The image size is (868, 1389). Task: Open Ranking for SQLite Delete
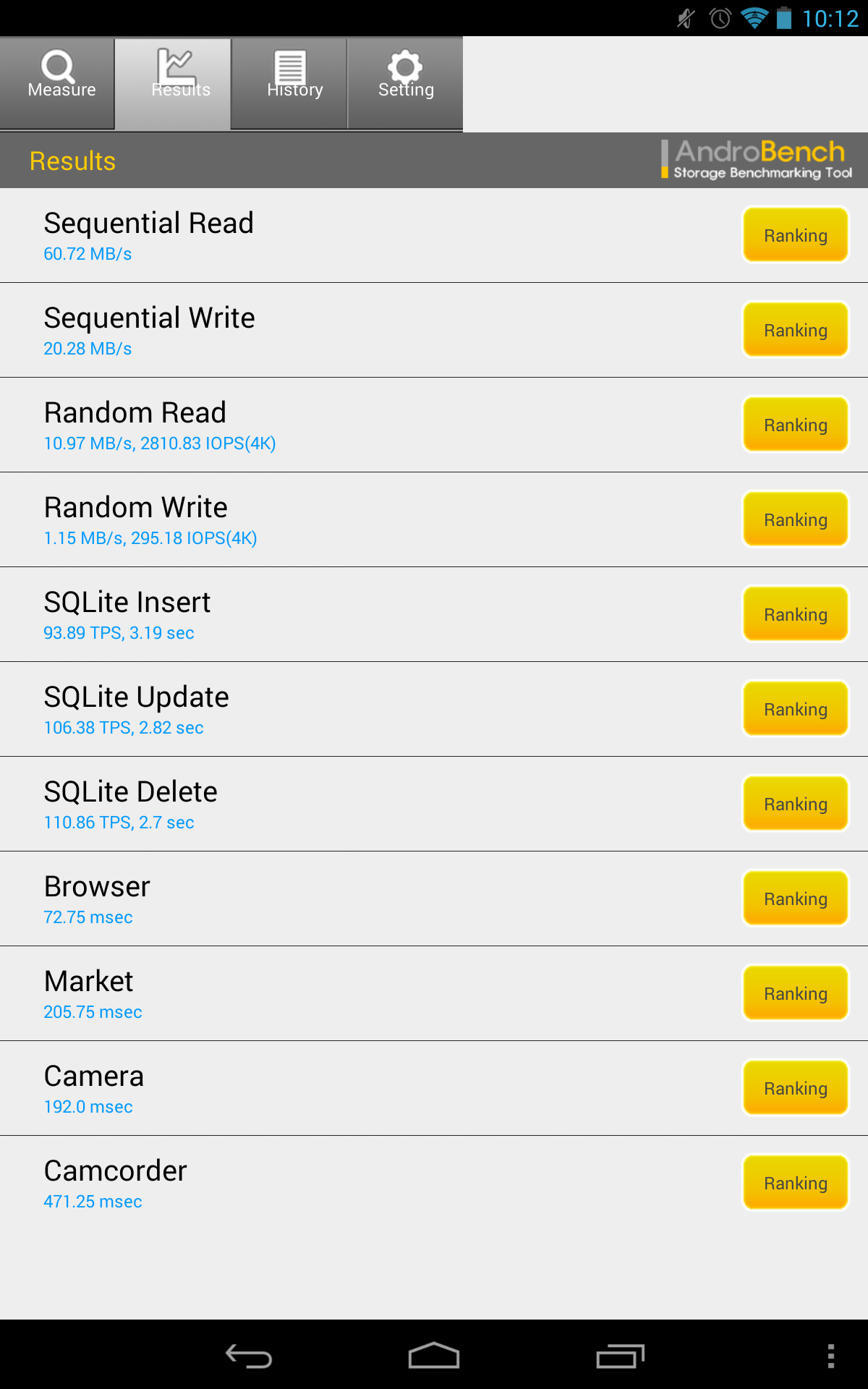pyautogui.click(x=795, y=804)
